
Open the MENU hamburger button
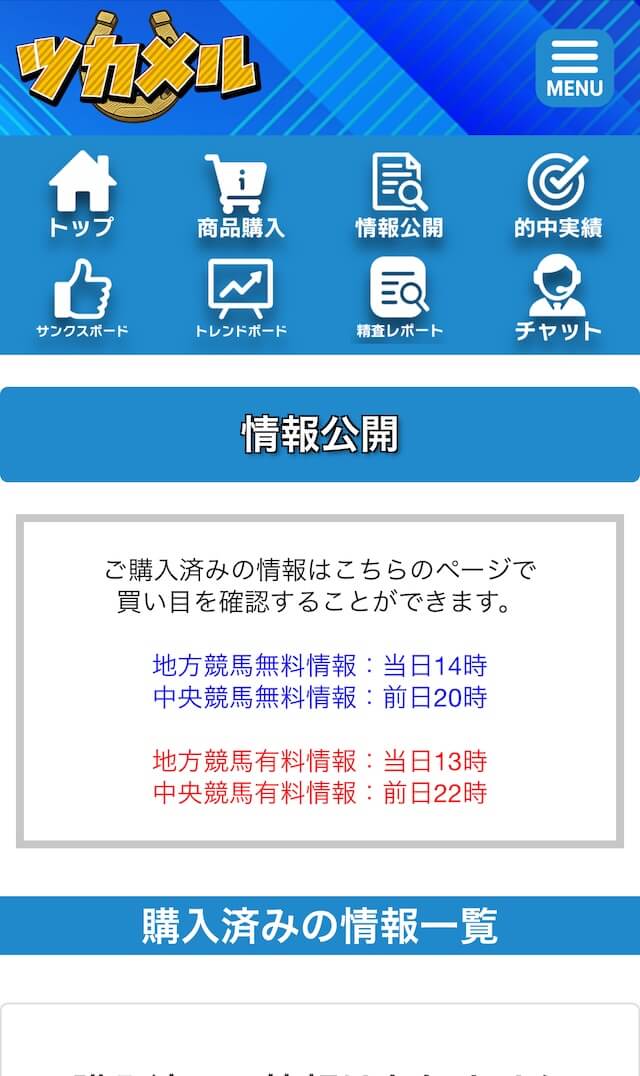point(574,68)
